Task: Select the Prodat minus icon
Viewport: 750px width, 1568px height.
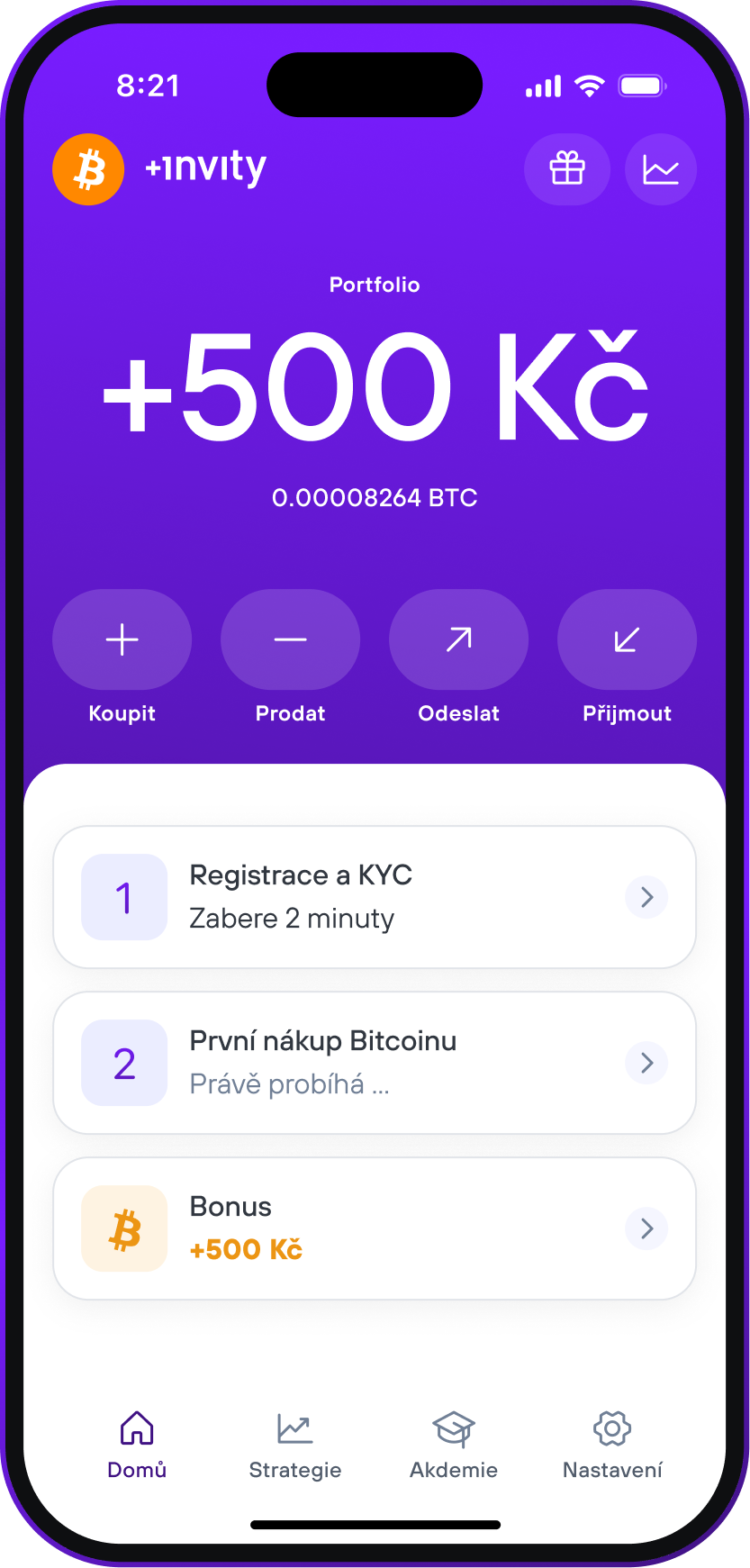Action: click(x=290, y=639)
